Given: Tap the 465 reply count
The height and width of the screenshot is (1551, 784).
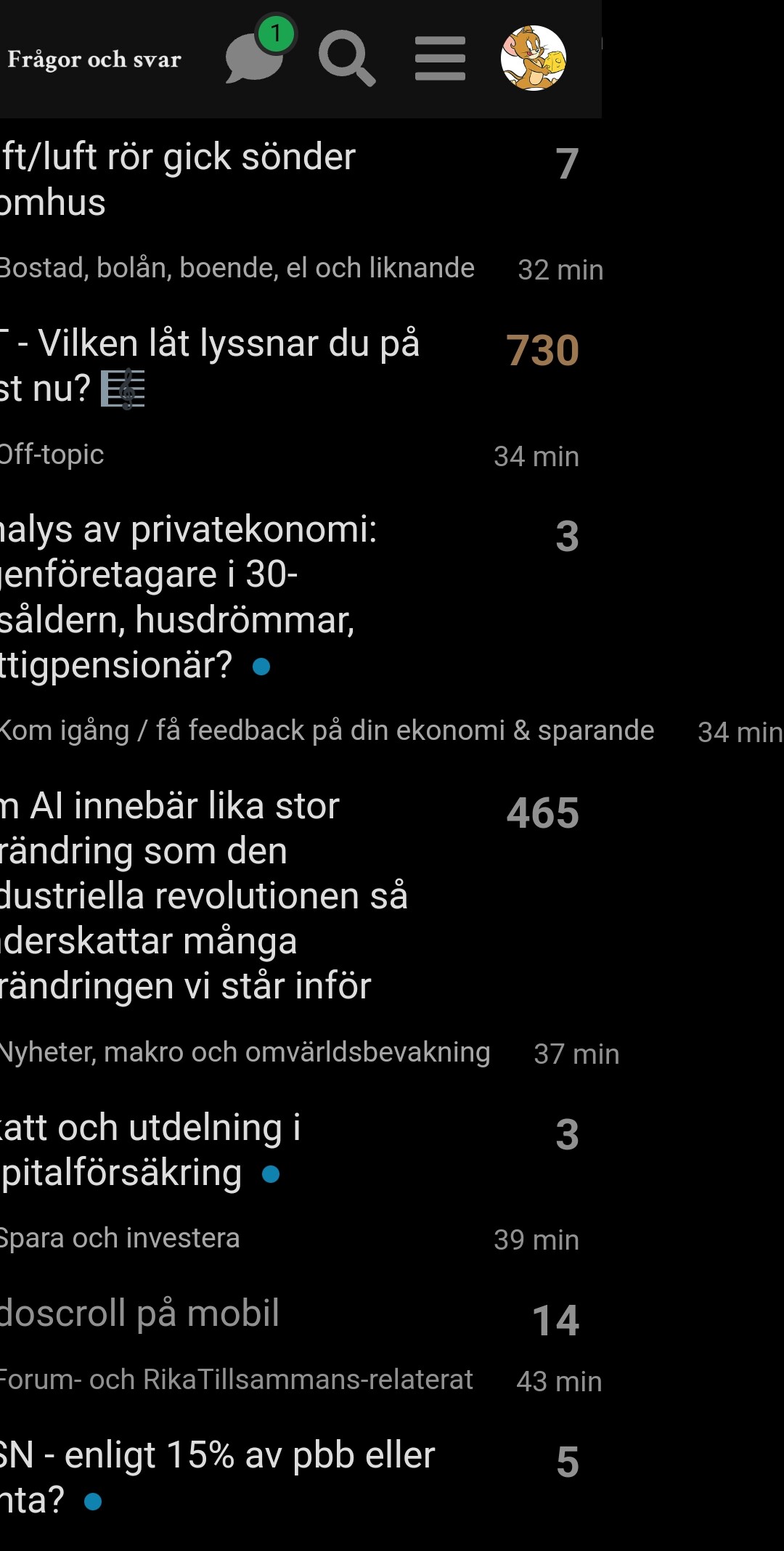Looking at the screenshot, I should point(542,813).
